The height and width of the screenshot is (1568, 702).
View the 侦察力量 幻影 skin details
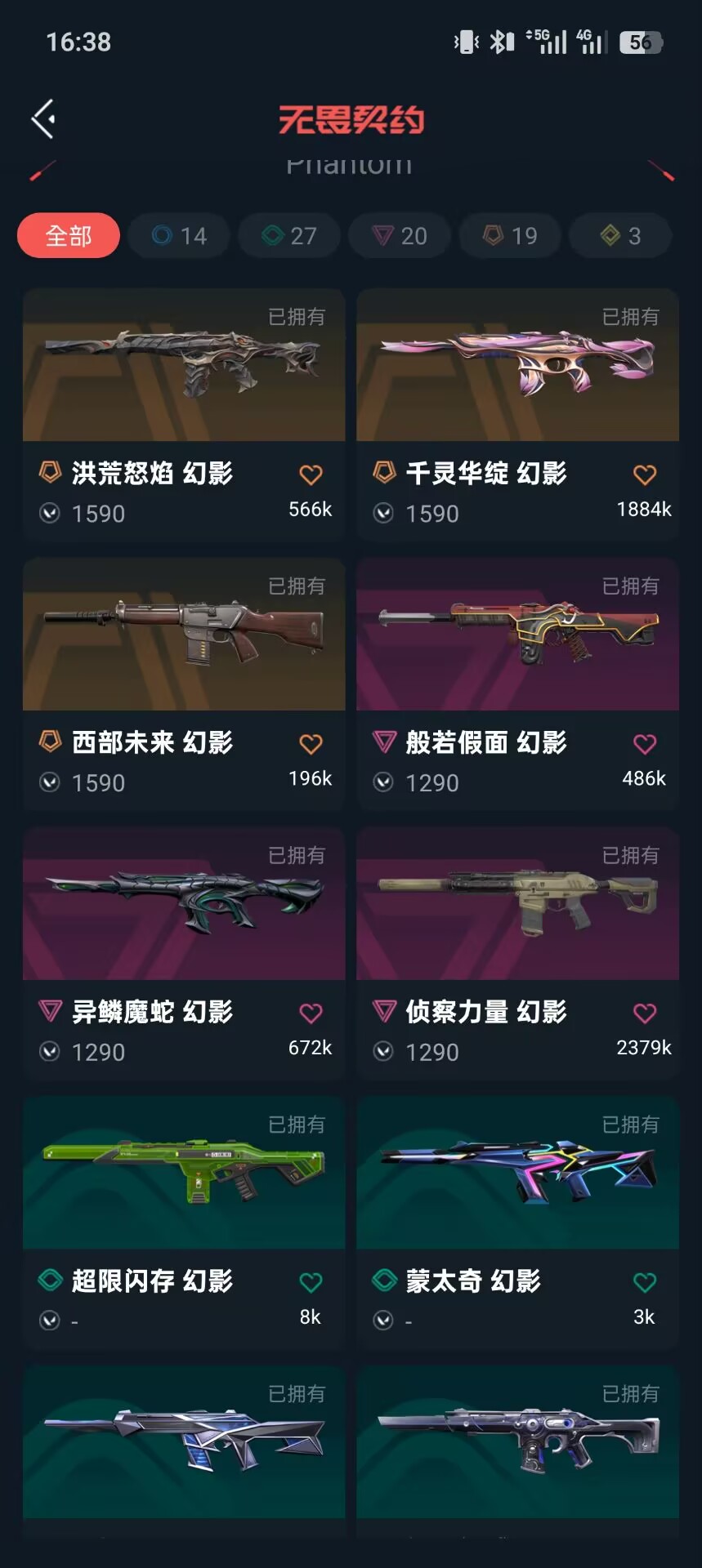pos(517,905)
